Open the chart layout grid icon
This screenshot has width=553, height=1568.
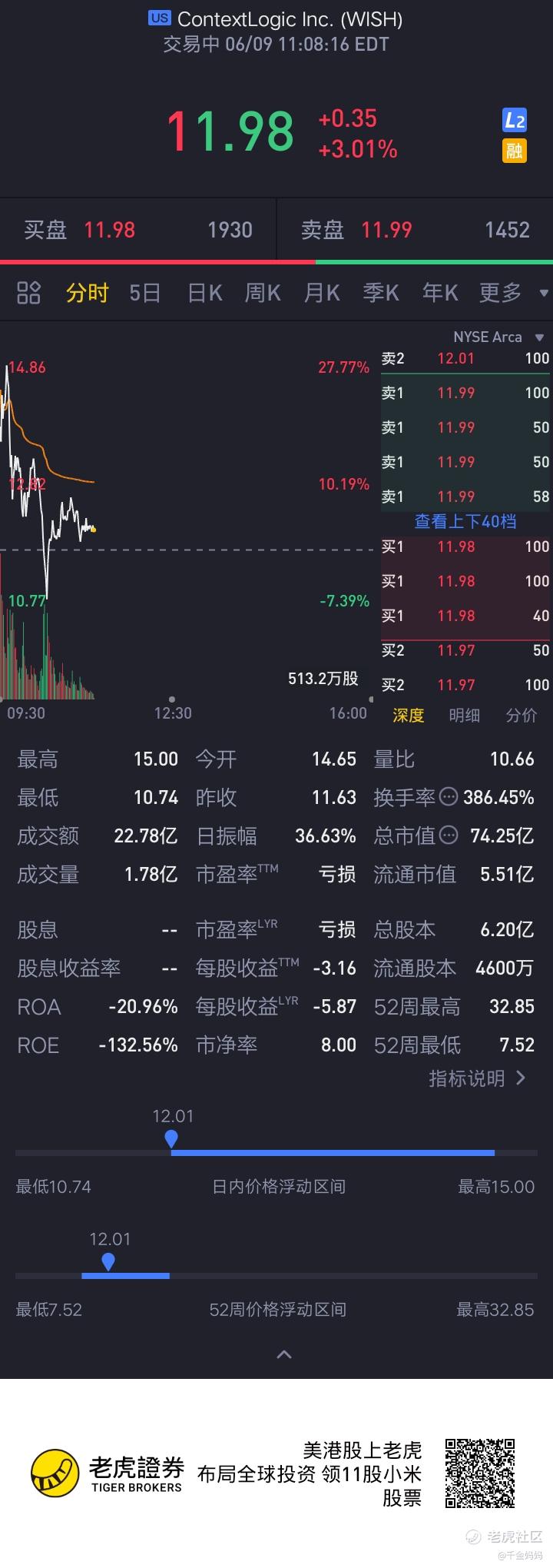click(28, 293)
